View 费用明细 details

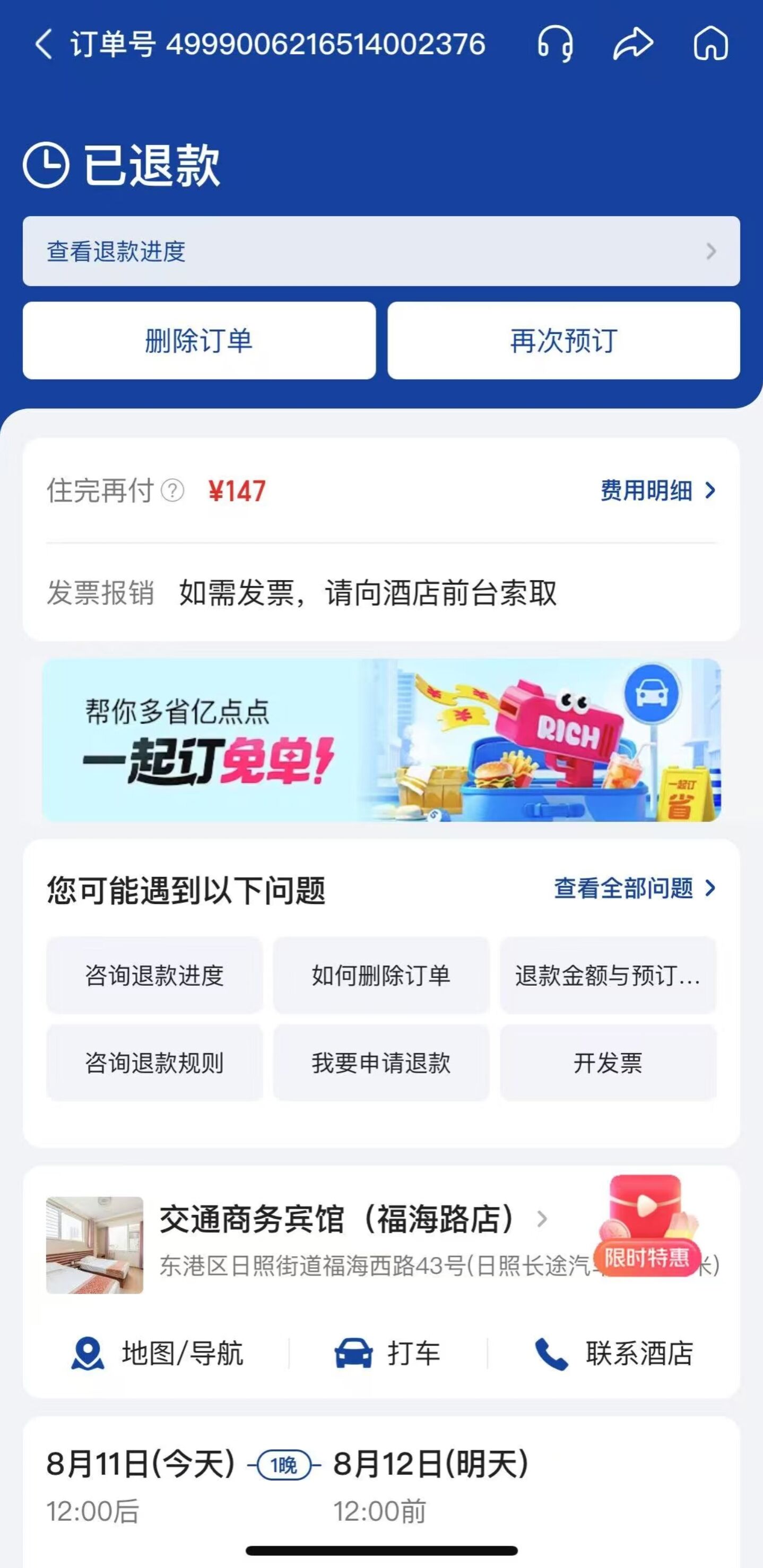coord(657,490)
